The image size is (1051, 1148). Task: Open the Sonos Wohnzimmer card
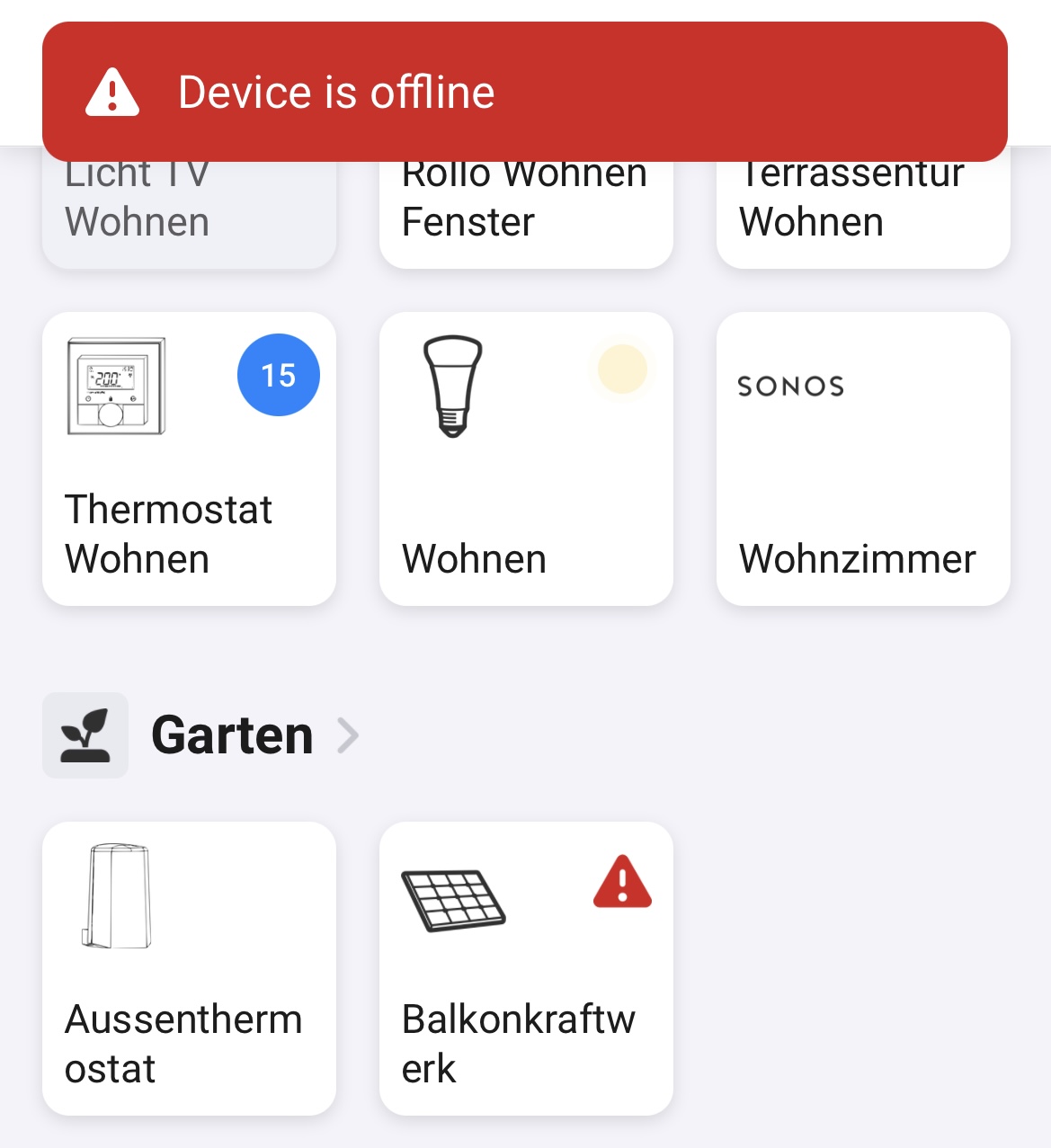click(x=863, y=458)
